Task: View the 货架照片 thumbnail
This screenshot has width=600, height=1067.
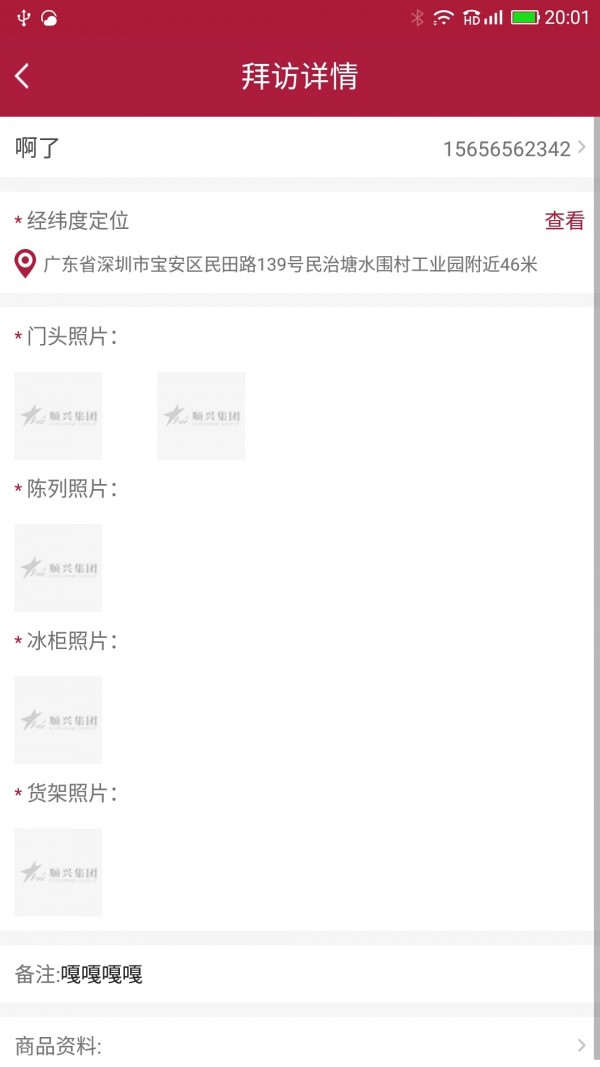Action: [59, 872]
